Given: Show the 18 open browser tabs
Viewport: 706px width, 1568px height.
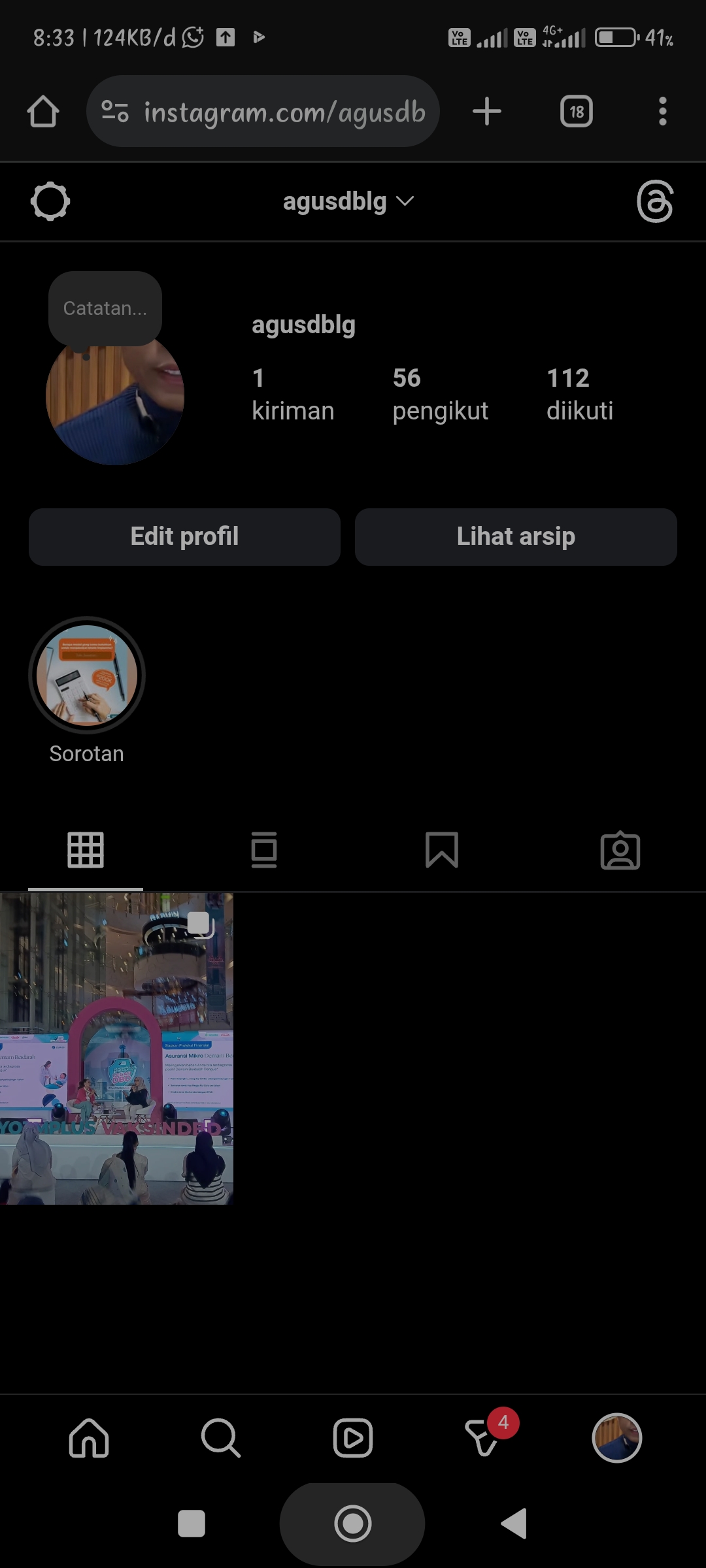Looking at the screenshot, I should (x=576, y=112).
